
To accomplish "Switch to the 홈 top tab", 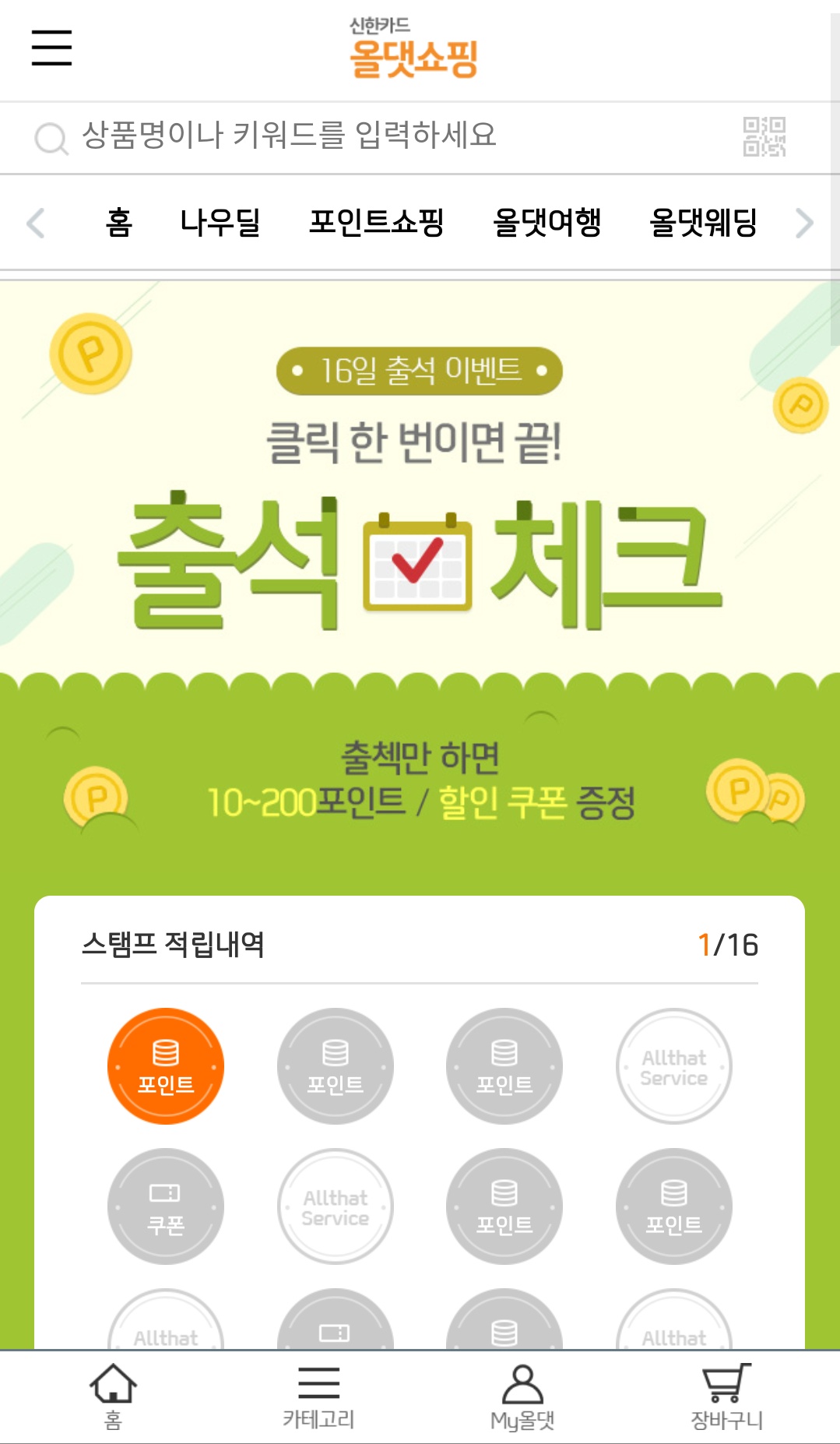I will [x=118, y=223].
